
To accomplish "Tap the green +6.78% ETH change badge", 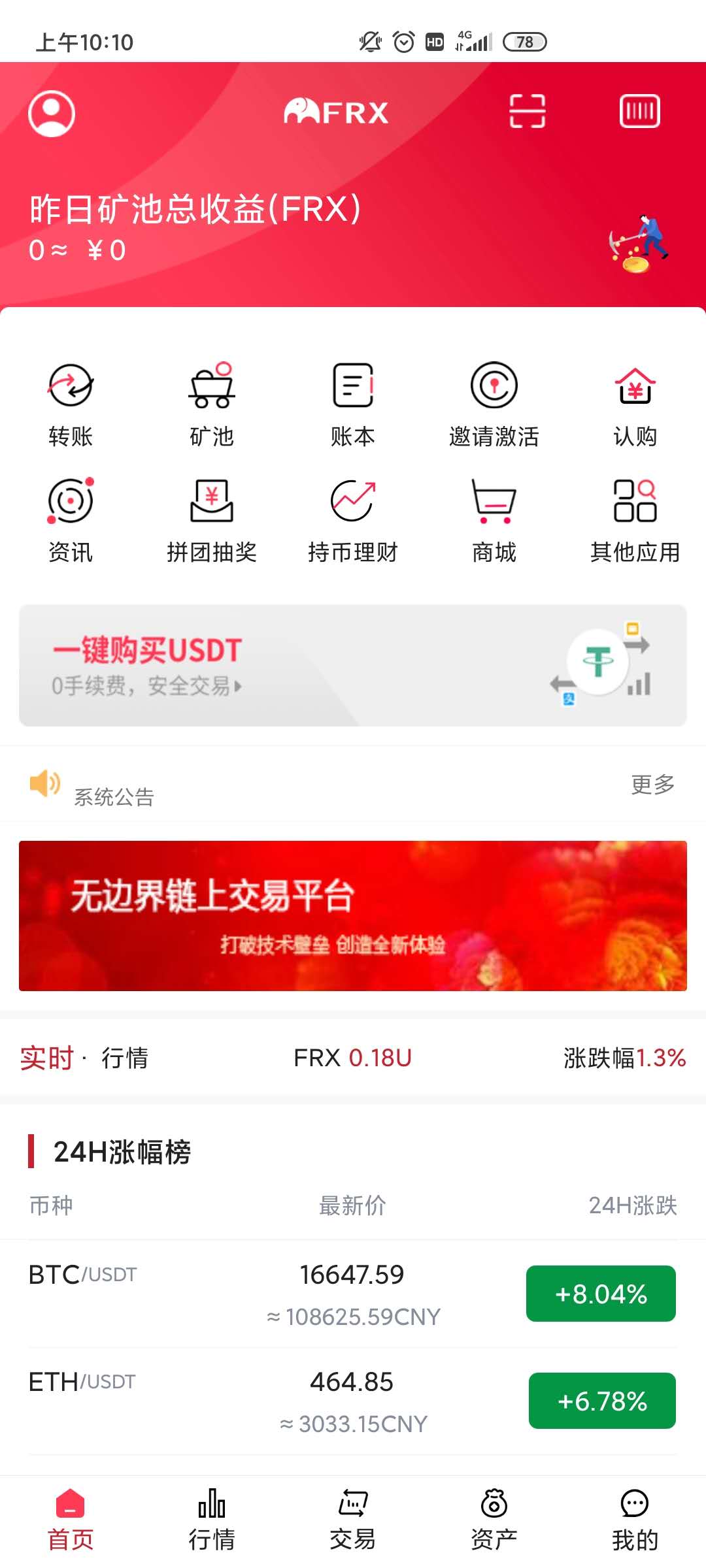I will [601, 1401].
